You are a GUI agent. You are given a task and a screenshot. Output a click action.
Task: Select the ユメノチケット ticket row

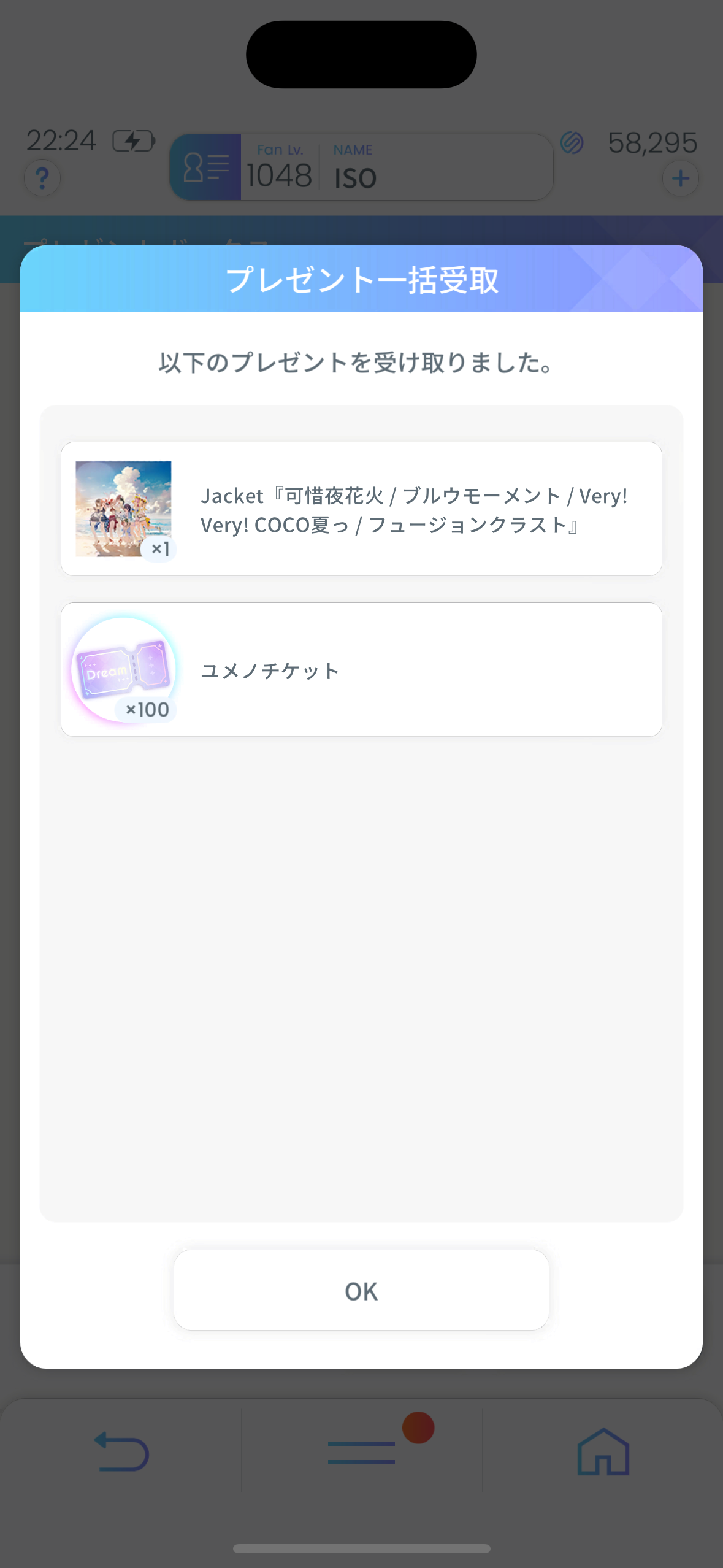click(361, 669)
